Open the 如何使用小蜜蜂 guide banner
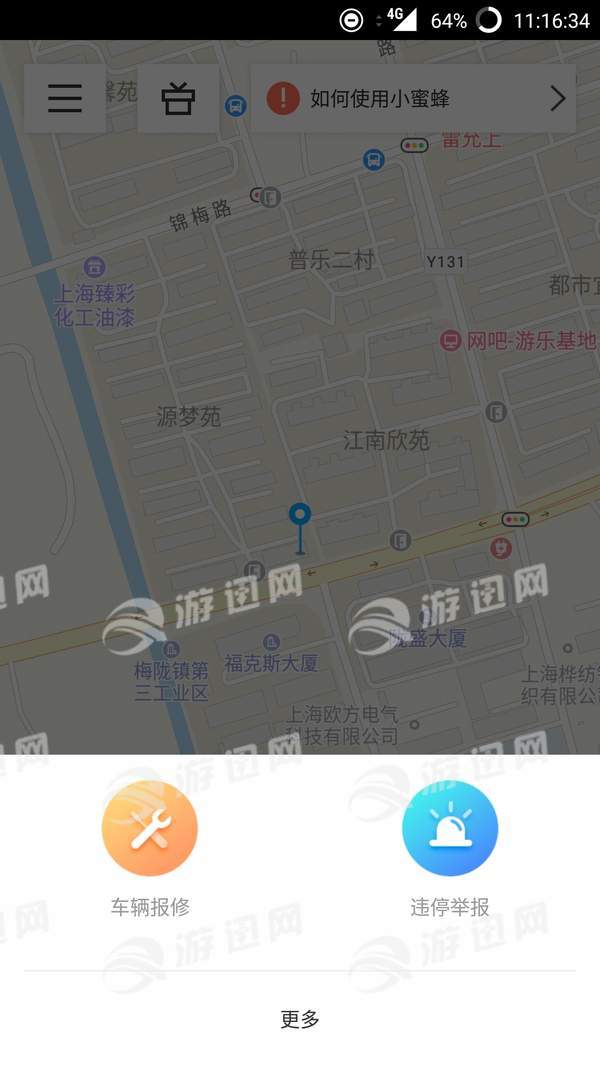The image size is (600, 1067). (x=412, y=98)
